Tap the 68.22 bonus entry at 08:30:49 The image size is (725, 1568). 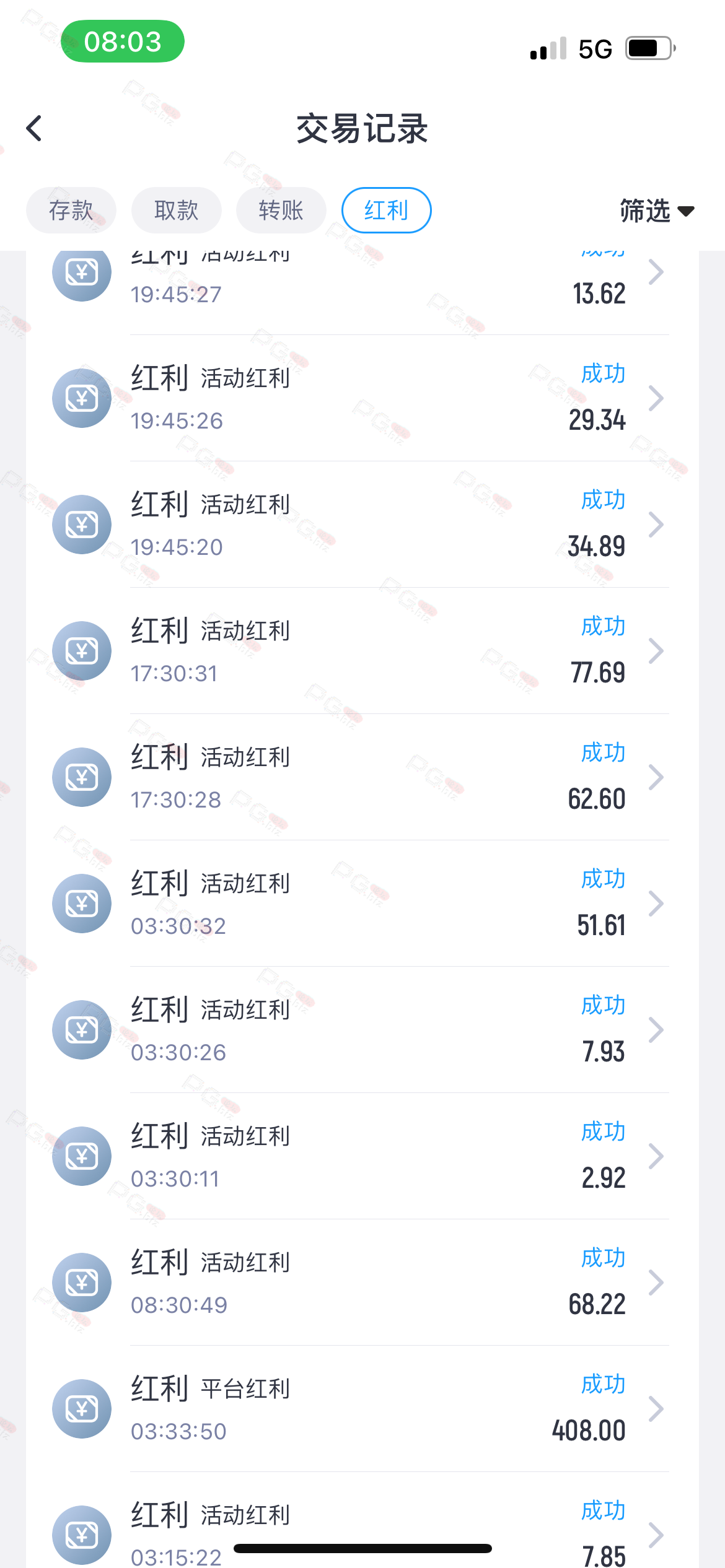coord(372,1283)
